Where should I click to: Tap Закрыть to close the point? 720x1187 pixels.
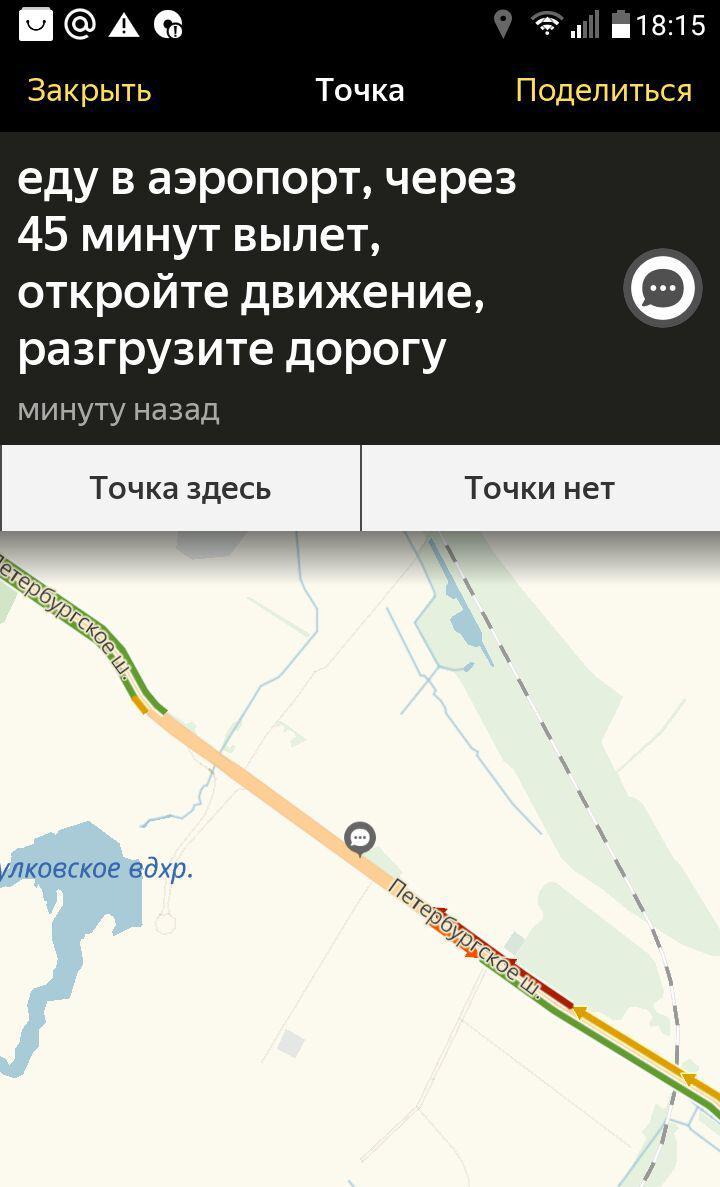pos(89,91)
